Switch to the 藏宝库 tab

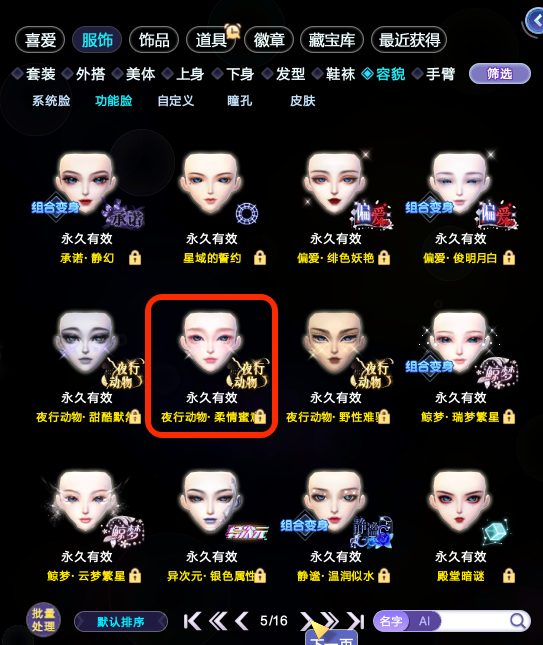tap(332, 40)
